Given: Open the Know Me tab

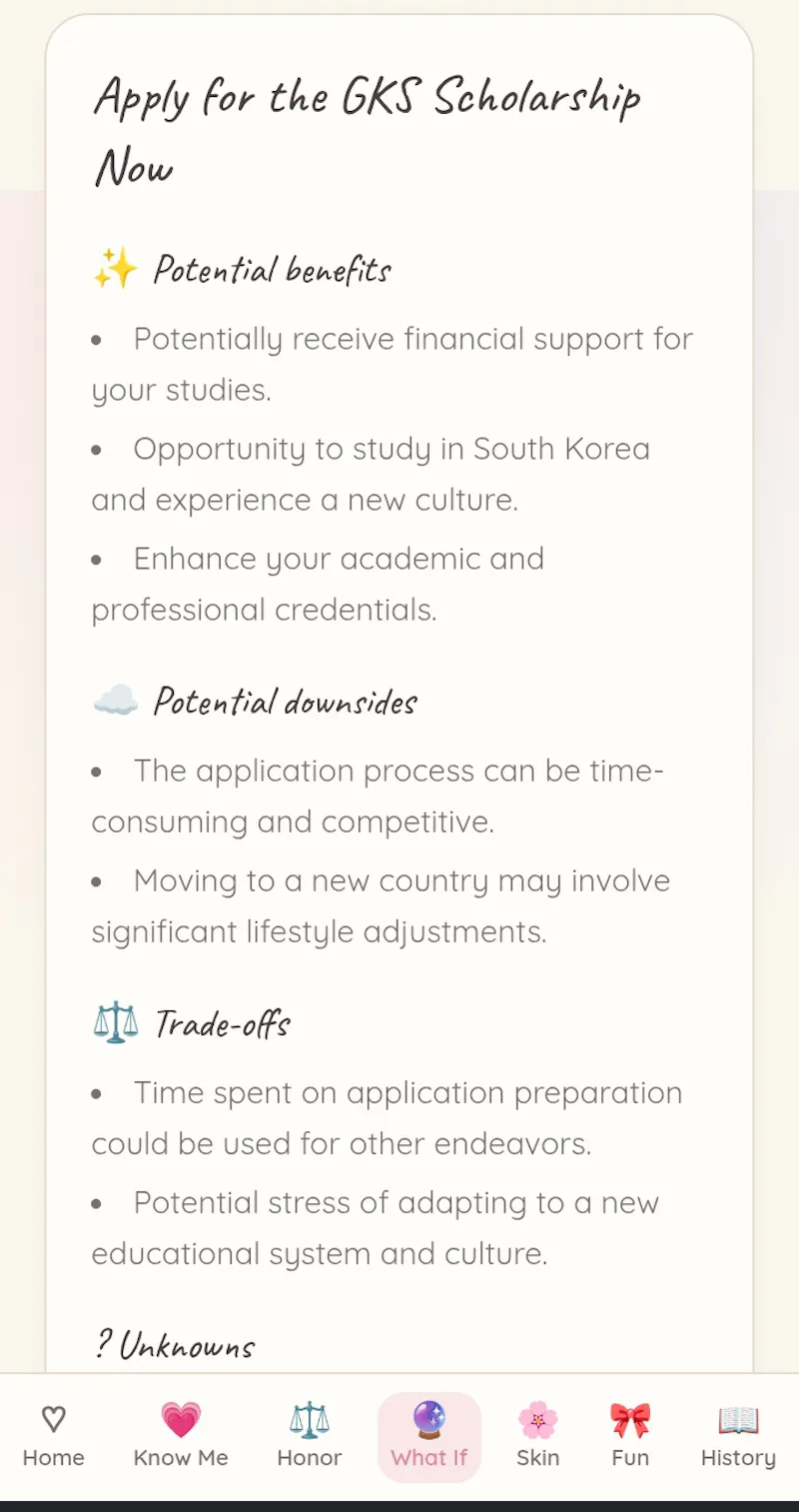Looking at the screenshot, I should click(181, 1437).
